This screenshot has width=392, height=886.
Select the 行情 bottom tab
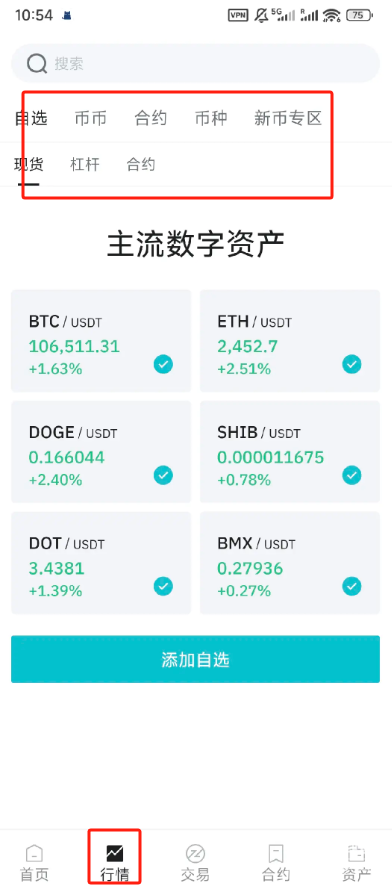point(115,863)
